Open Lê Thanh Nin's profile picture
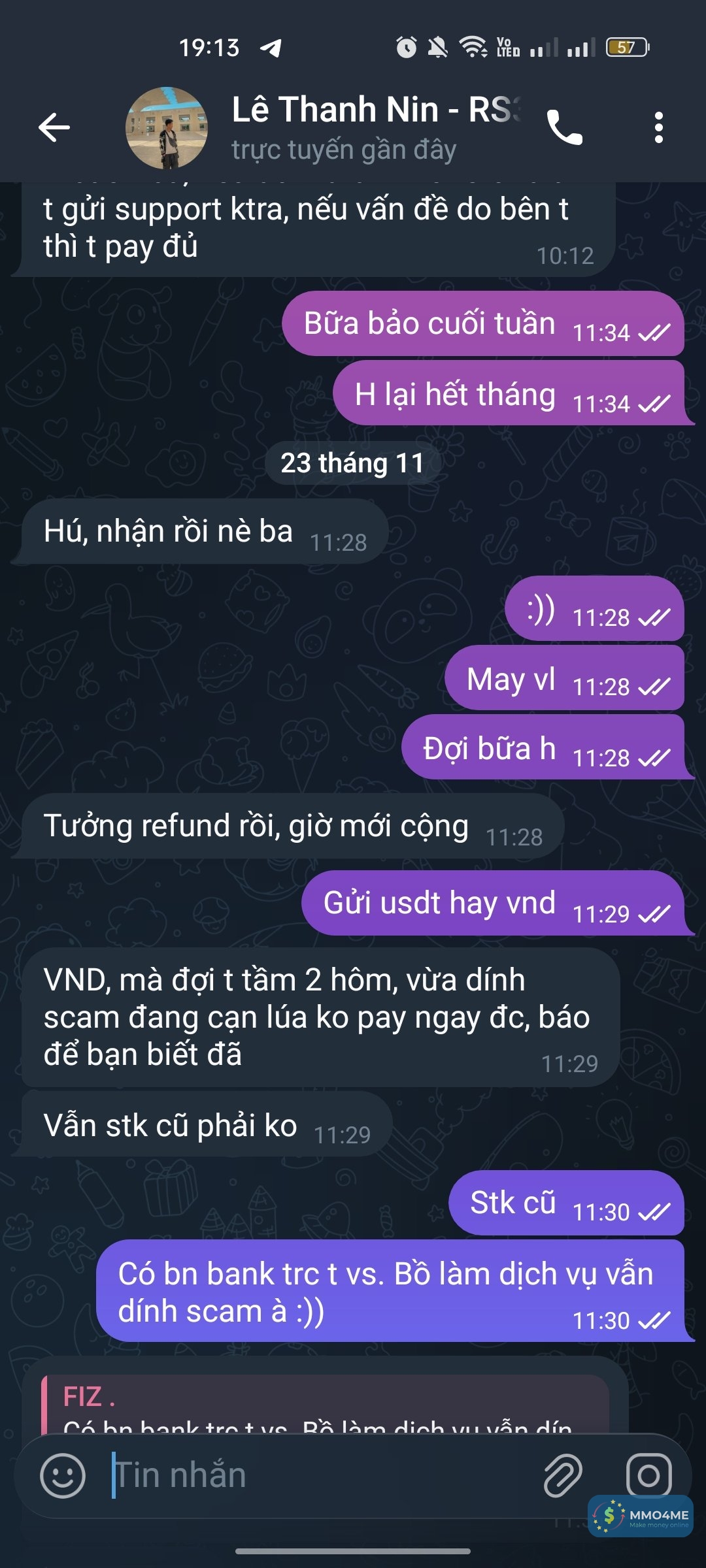Image resolution: width=706 pixels, height=1568 pixels. click(167, 128)
